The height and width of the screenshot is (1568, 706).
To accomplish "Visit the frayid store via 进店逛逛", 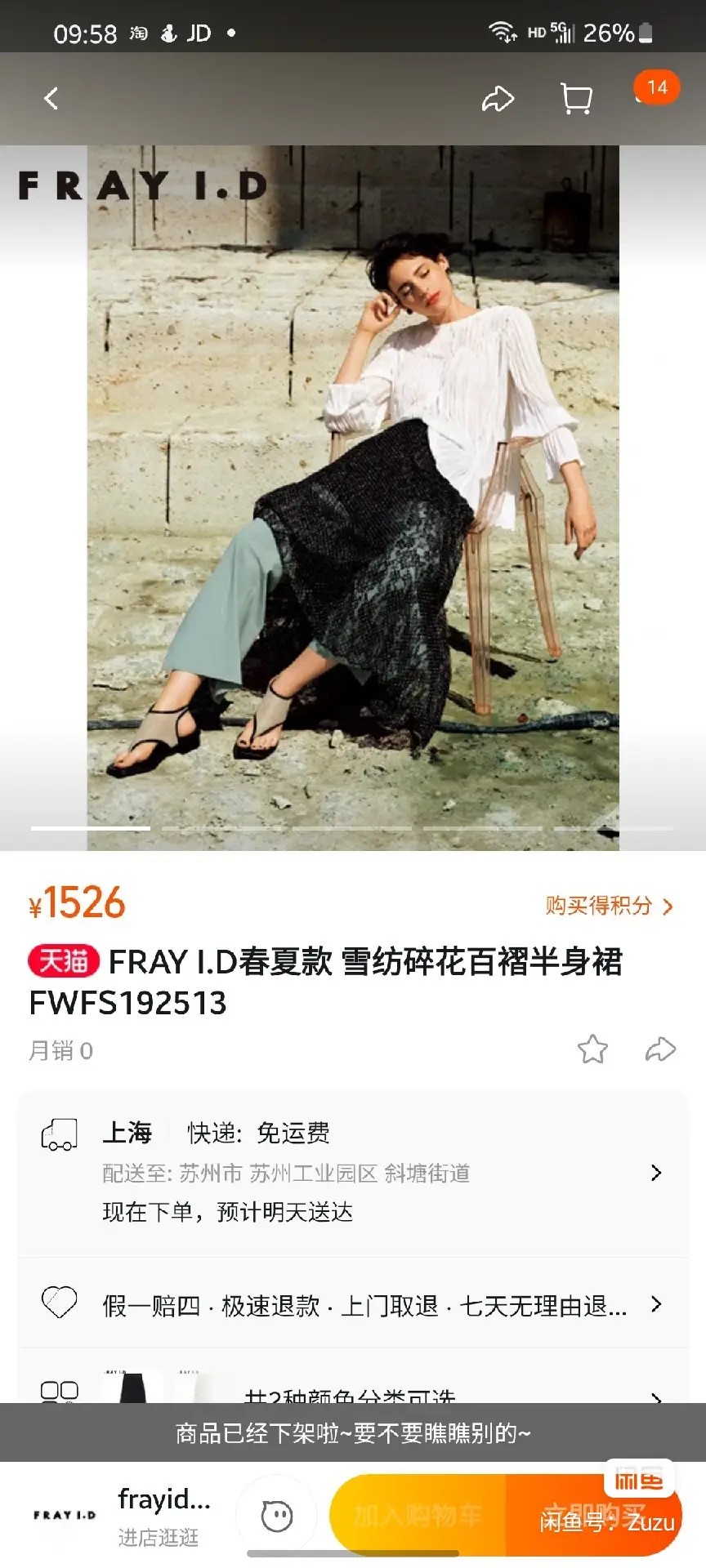I will coord(159,1537).
